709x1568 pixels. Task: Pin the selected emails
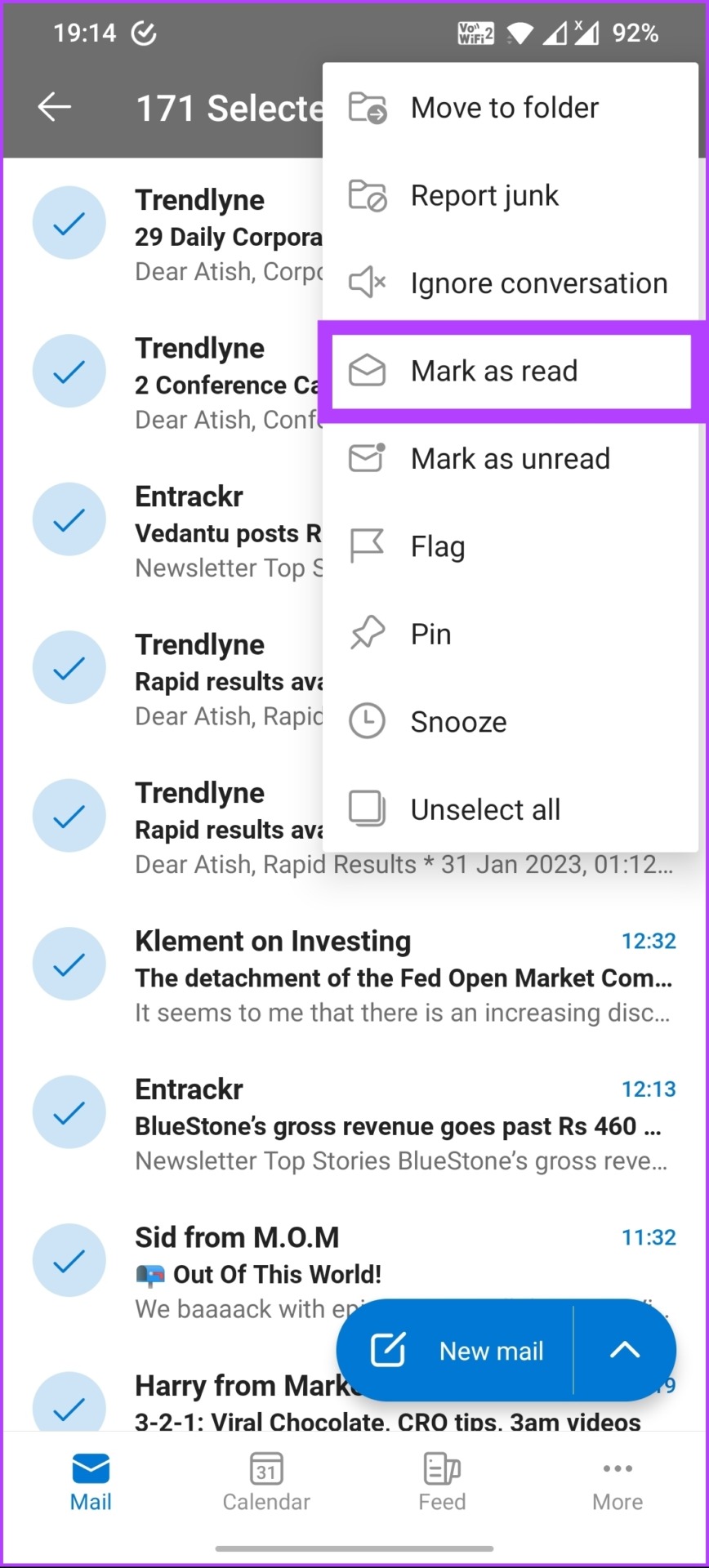pyautogui.click(x=511, y=635)
